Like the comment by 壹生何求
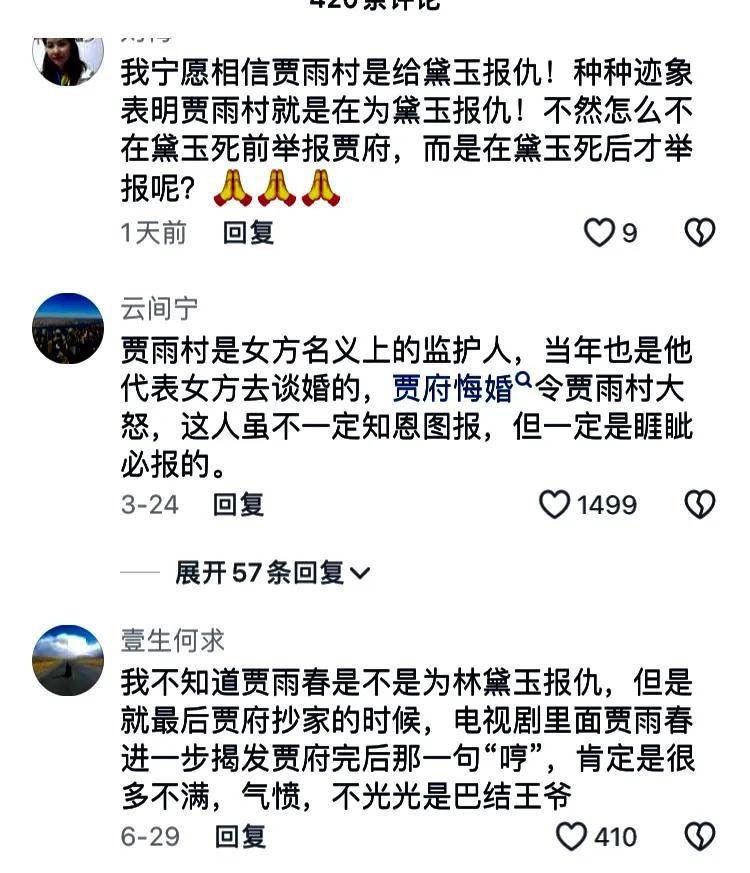Screen dimensions: 750x873 pos(571,836)
